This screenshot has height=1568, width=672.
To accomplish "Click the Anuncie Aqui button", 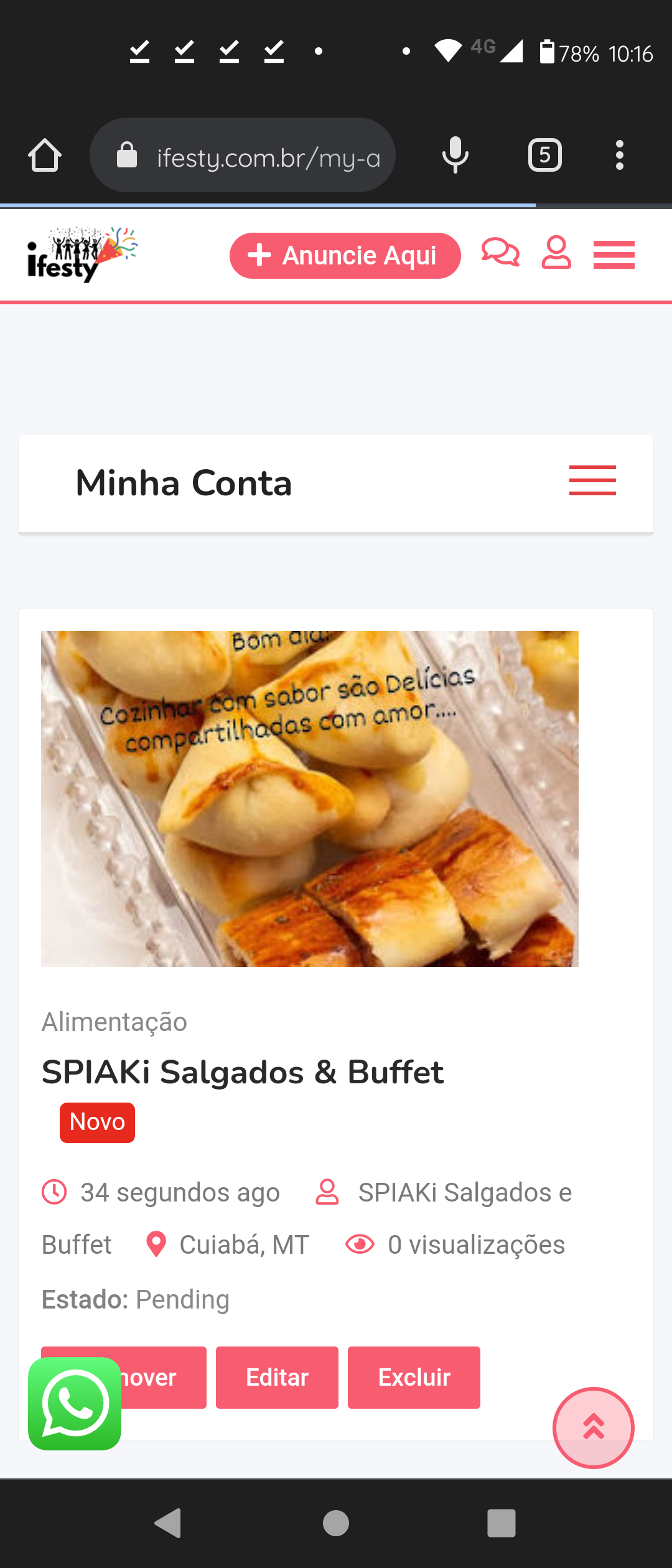I will [345, 255].
